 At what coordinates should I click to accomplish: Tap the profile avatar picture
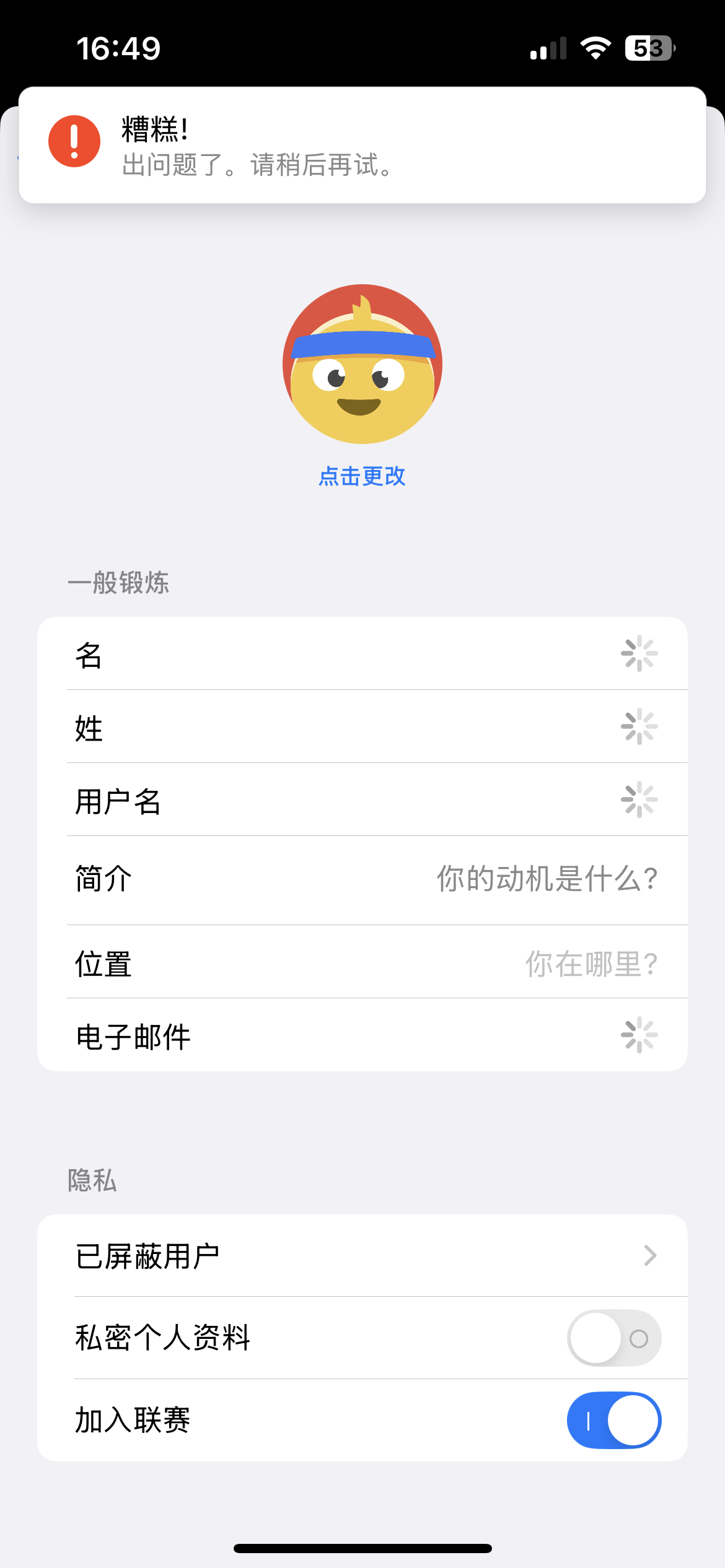click(x=362, y=364)
